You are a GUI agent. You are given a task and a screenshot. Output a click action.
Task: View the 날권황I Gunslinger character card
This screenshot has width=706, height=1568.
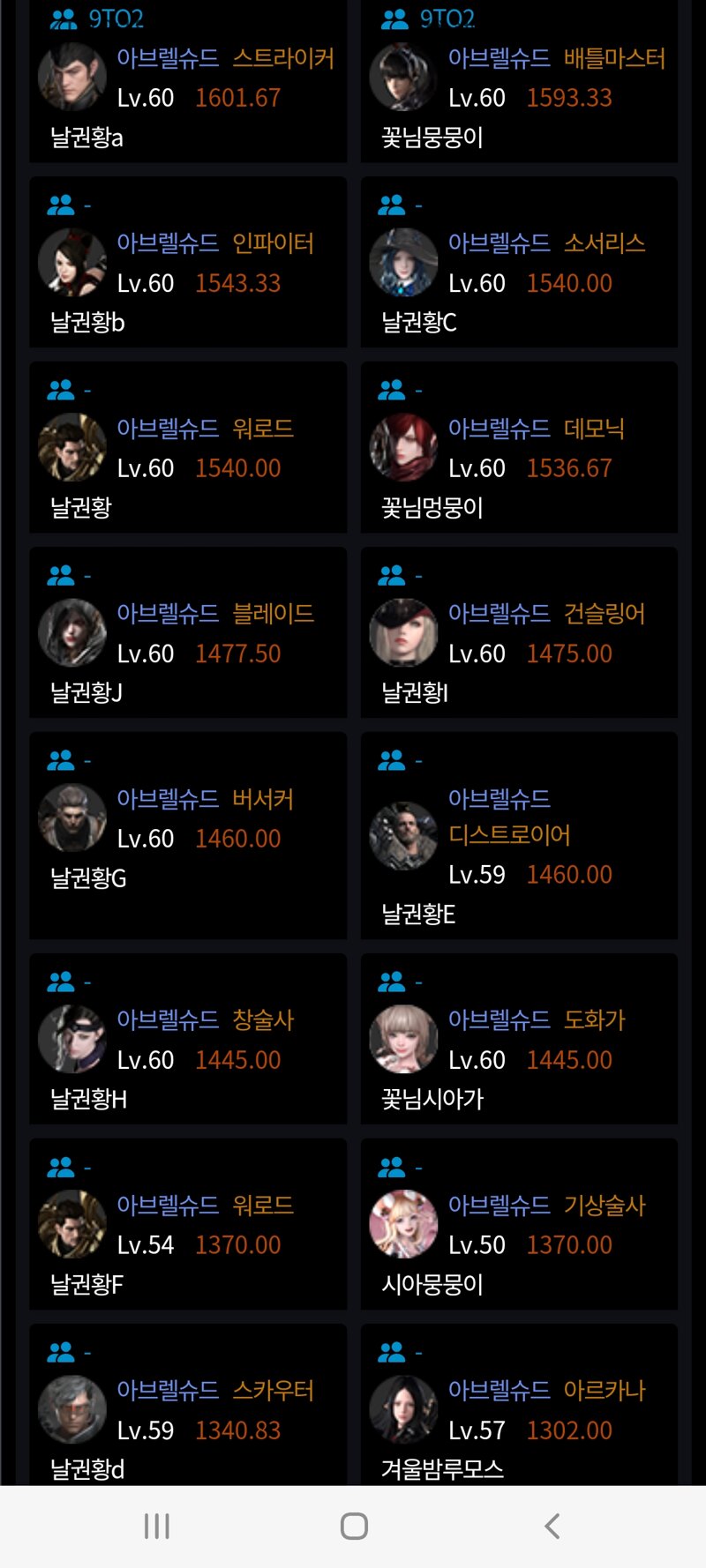click(519, 633)
